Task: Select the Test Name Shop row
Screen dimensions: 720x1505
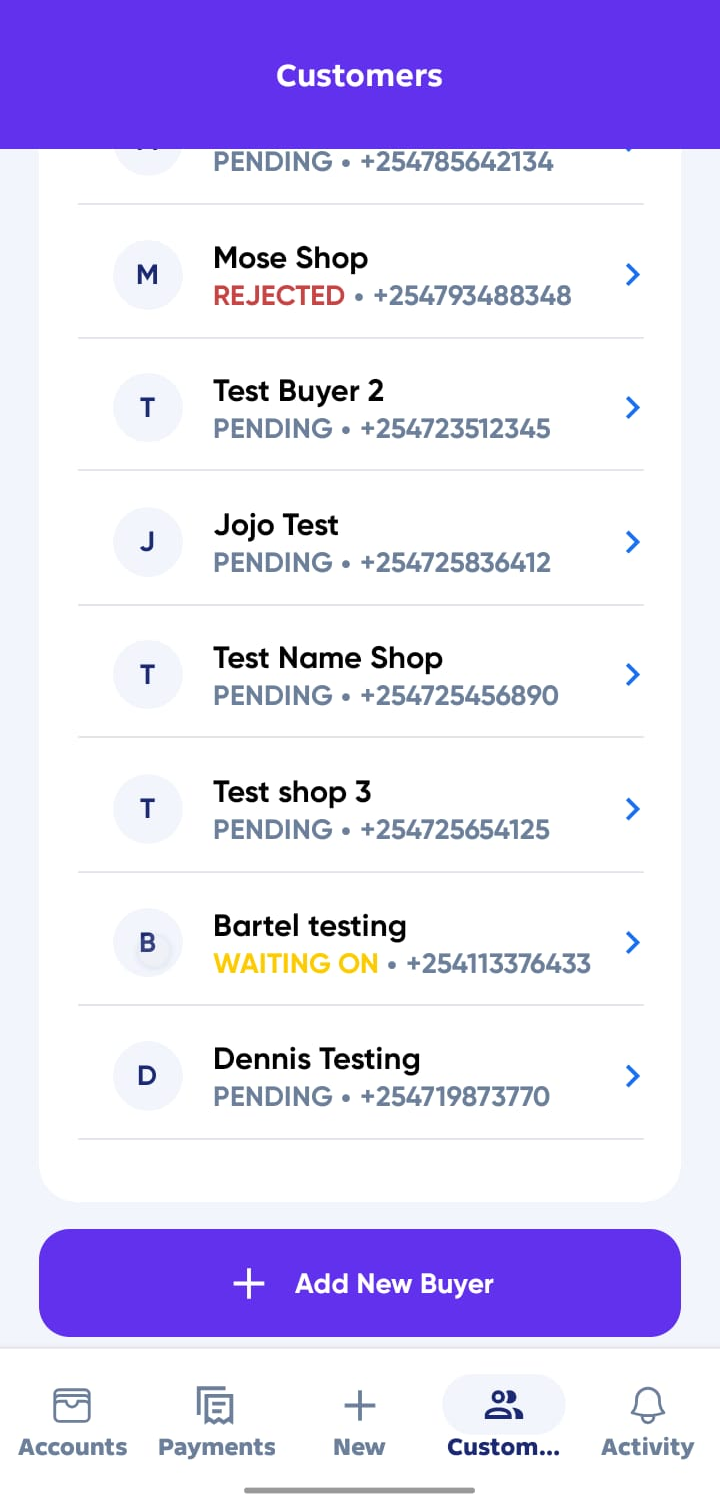Action: pyautogui.click(x=360, y=674)
